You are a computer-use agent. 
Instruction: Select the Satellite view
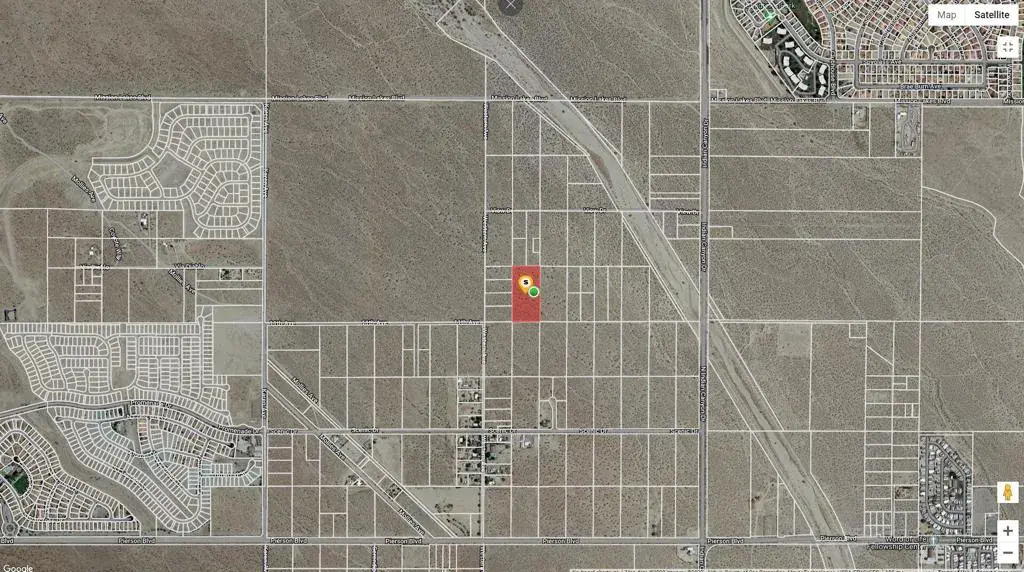coord(992,15)
